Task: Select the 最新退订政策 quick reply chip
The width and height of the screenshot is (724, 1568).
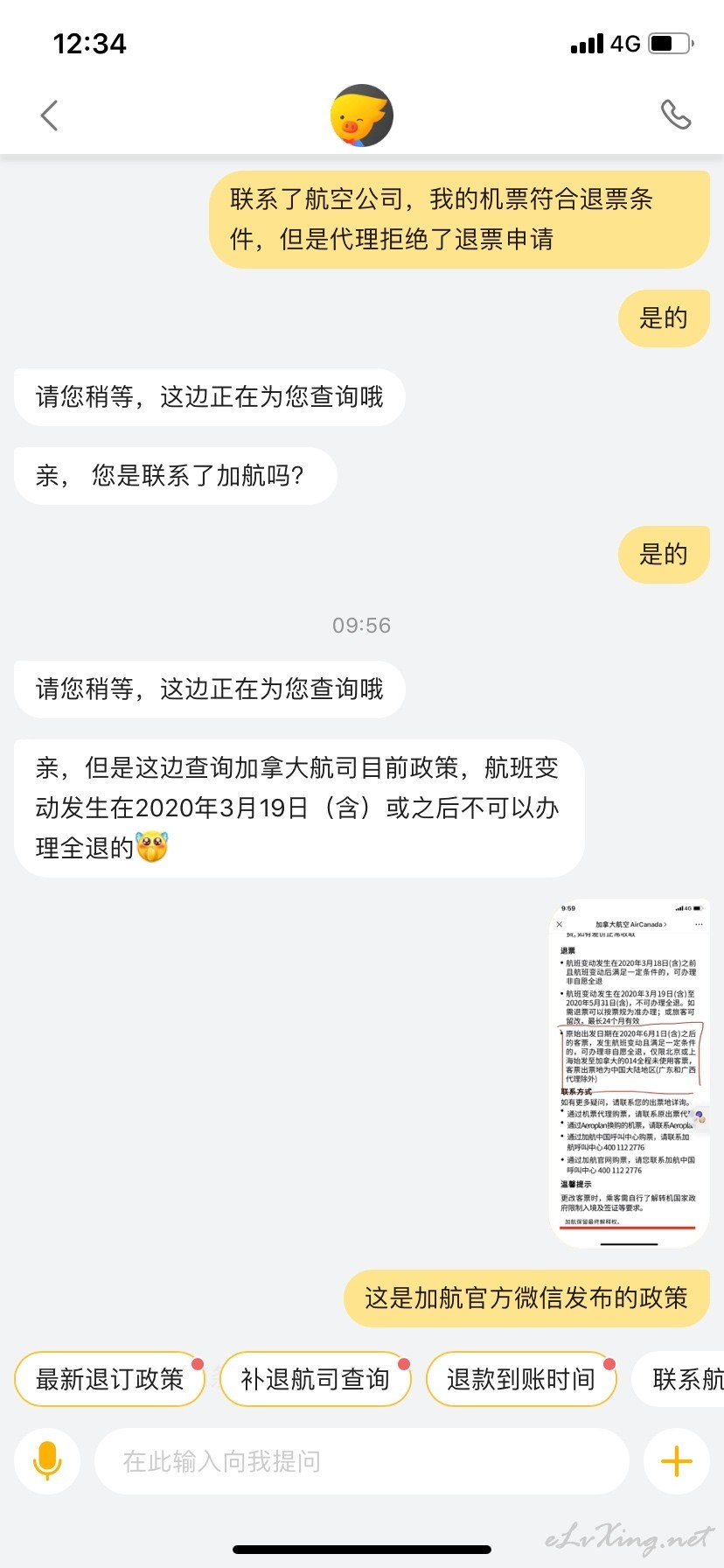Action: (109, 1379)
